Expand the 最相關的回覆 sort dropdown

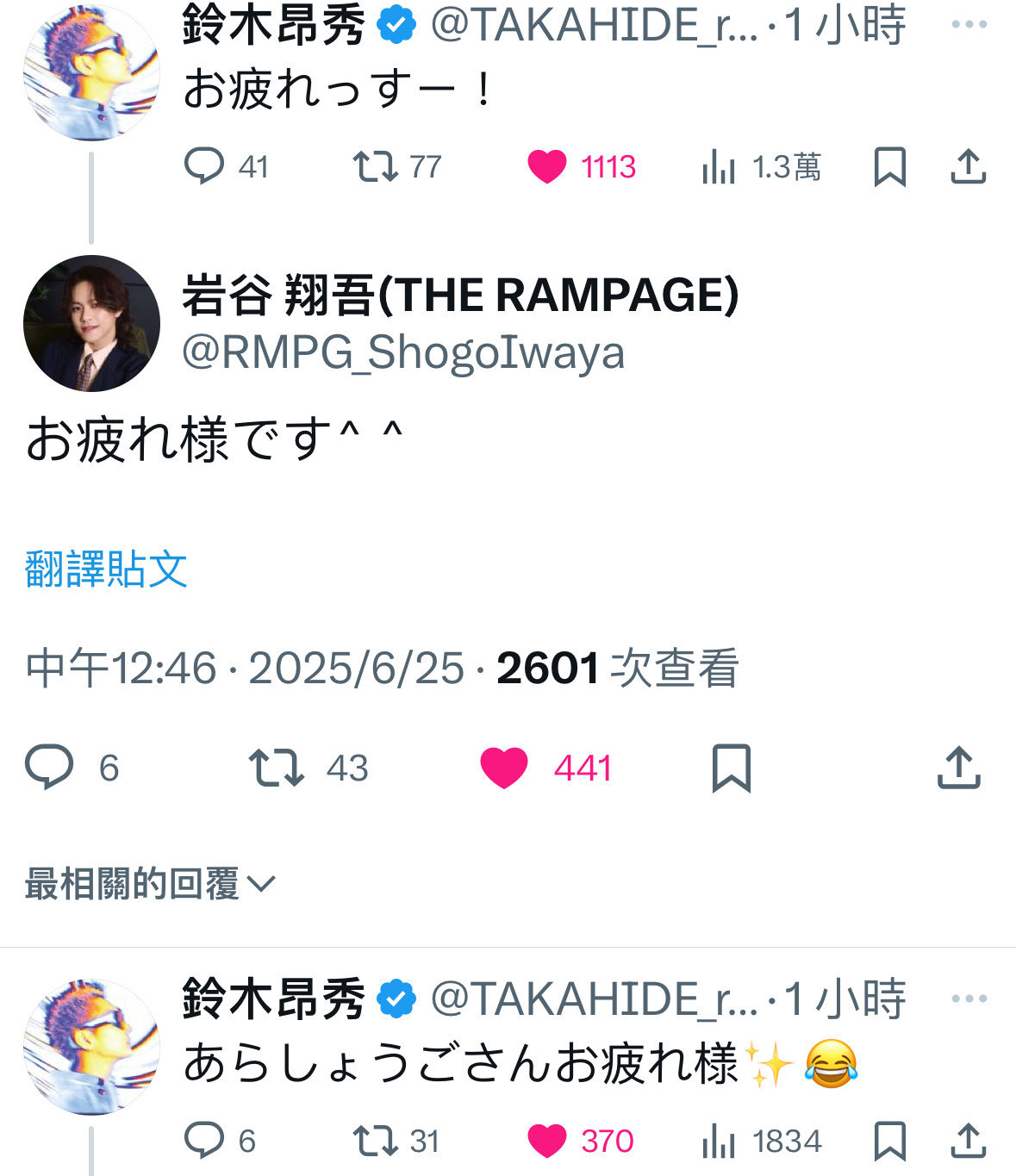[149, 884]
